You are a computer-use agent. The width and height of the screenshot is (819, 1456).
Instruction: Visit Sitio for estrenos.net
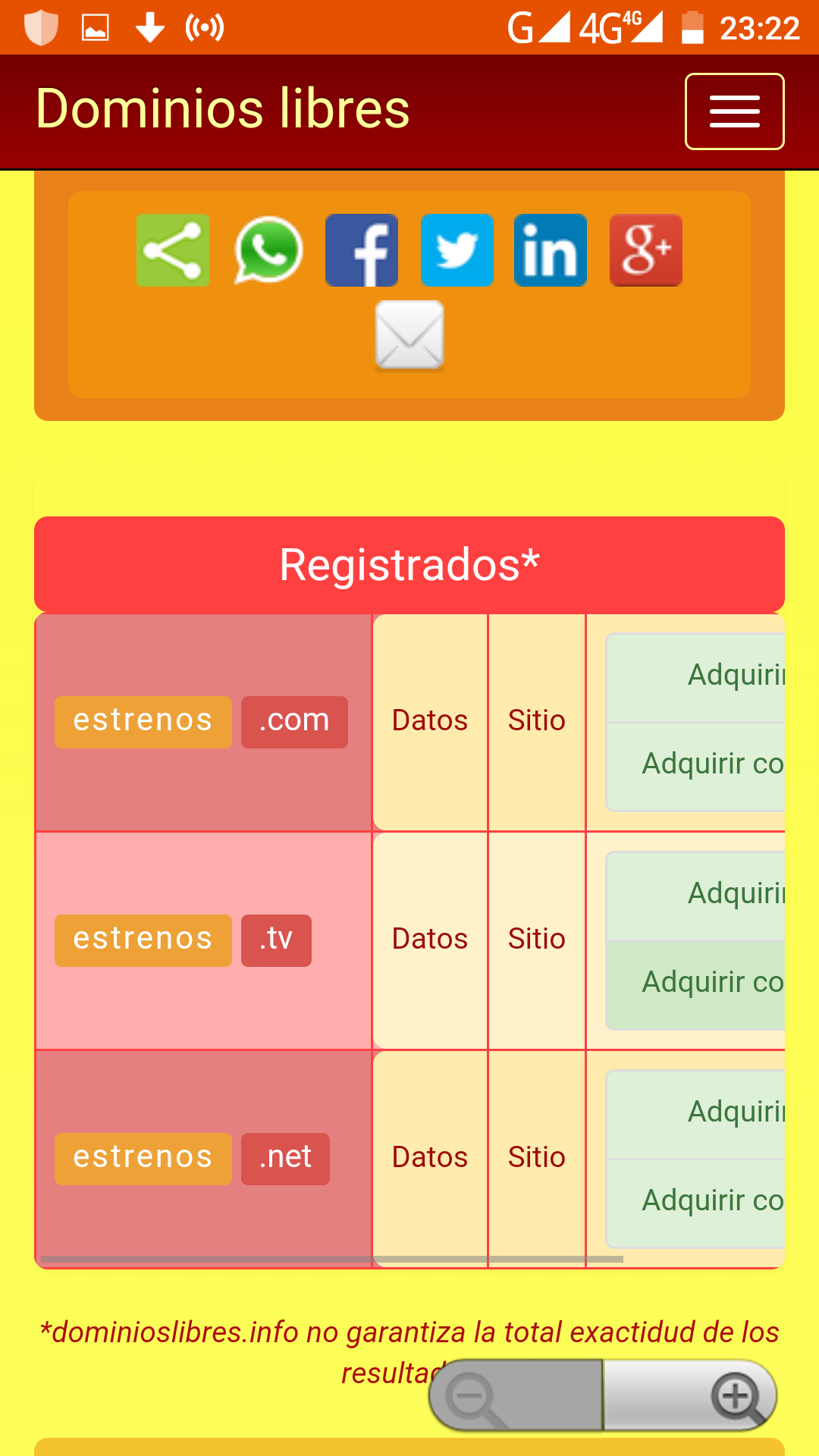537,1157
